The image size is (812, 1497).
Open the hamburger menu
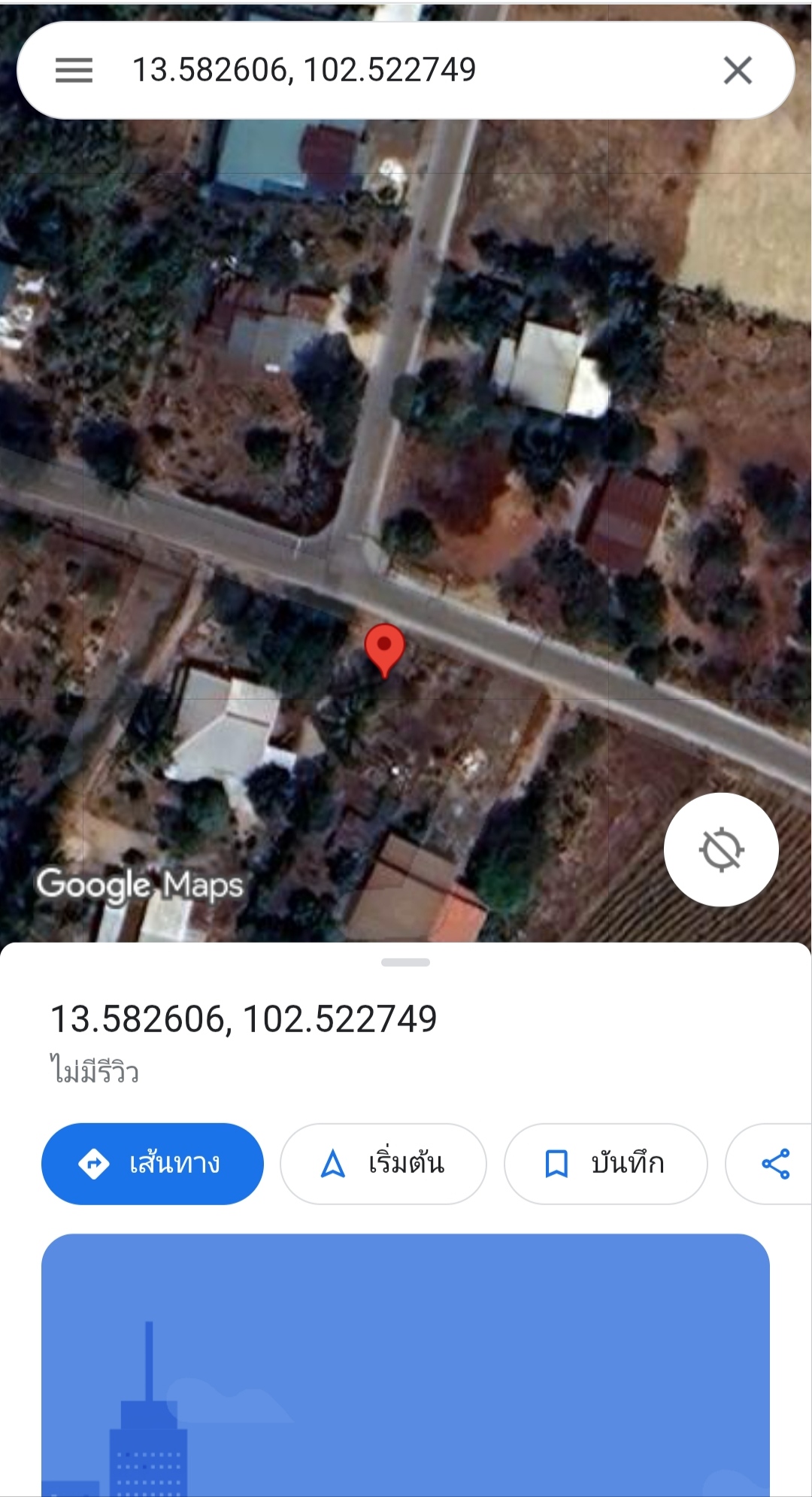(x=74, y=70)
